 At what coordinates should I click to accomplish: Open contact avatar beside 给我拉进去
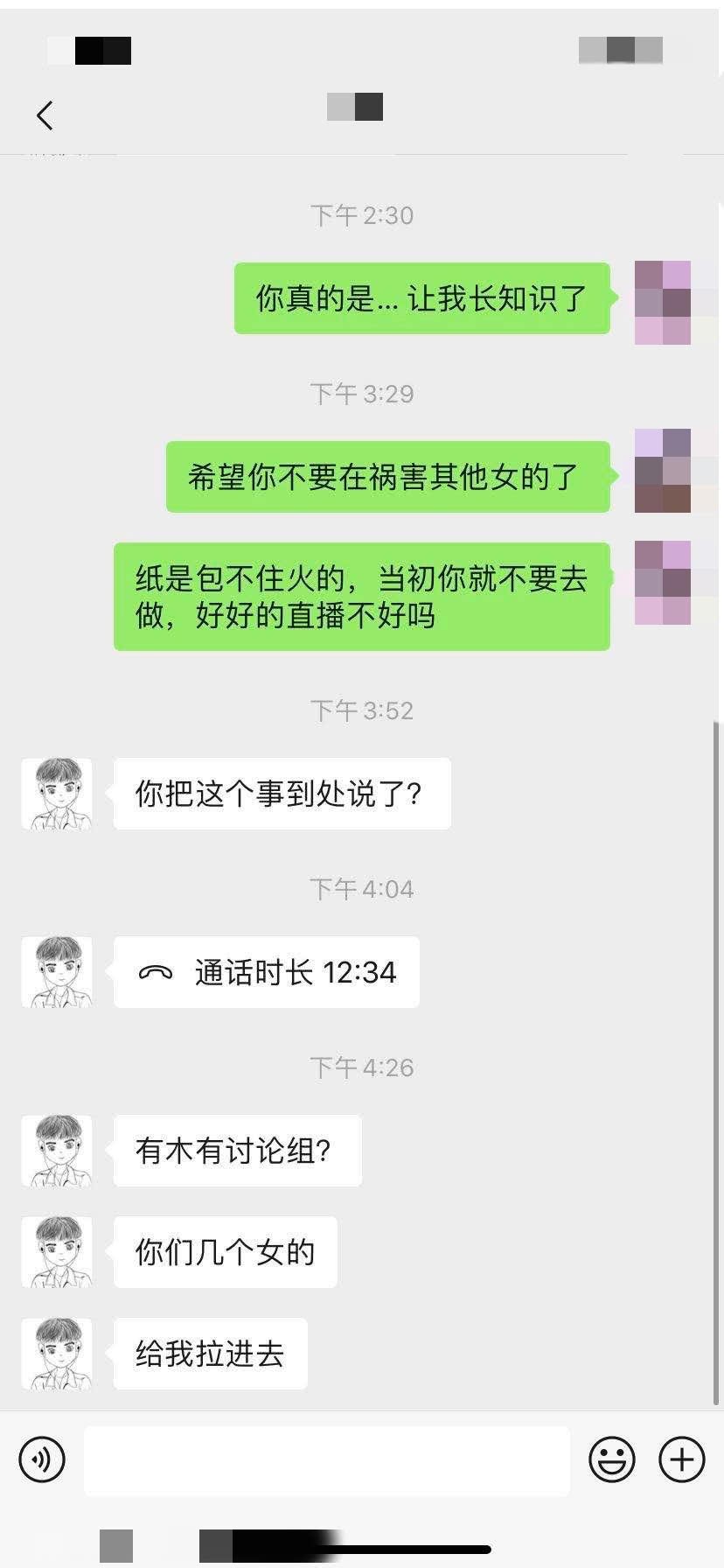pos(57,1354)
